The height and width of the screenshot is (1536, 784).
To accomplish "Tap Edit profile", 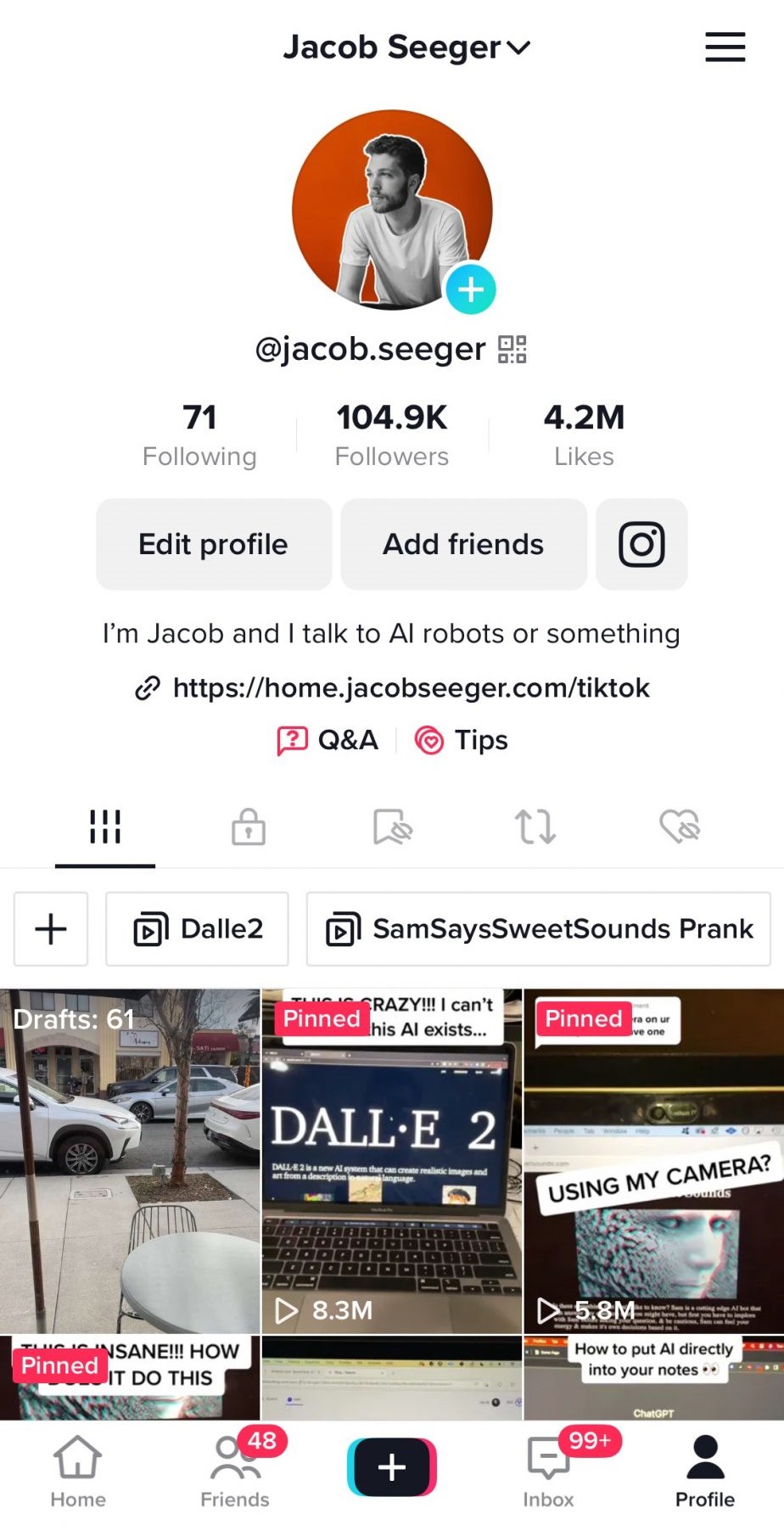I will pos(213,544).
